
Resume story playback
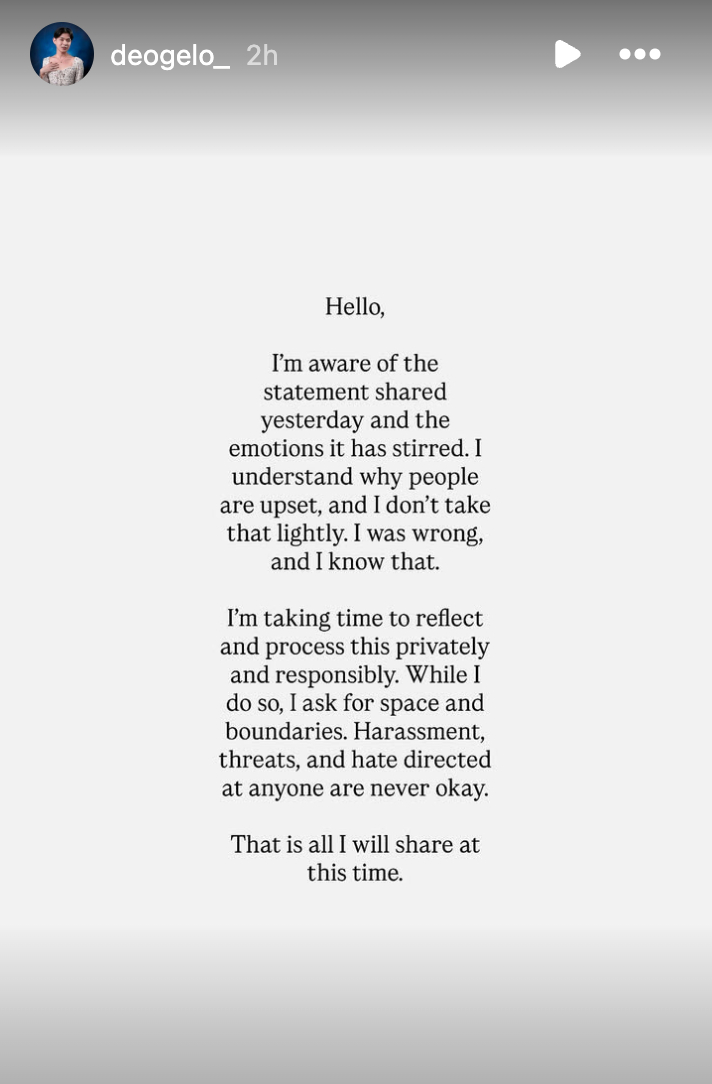click(x=567, y=54)
